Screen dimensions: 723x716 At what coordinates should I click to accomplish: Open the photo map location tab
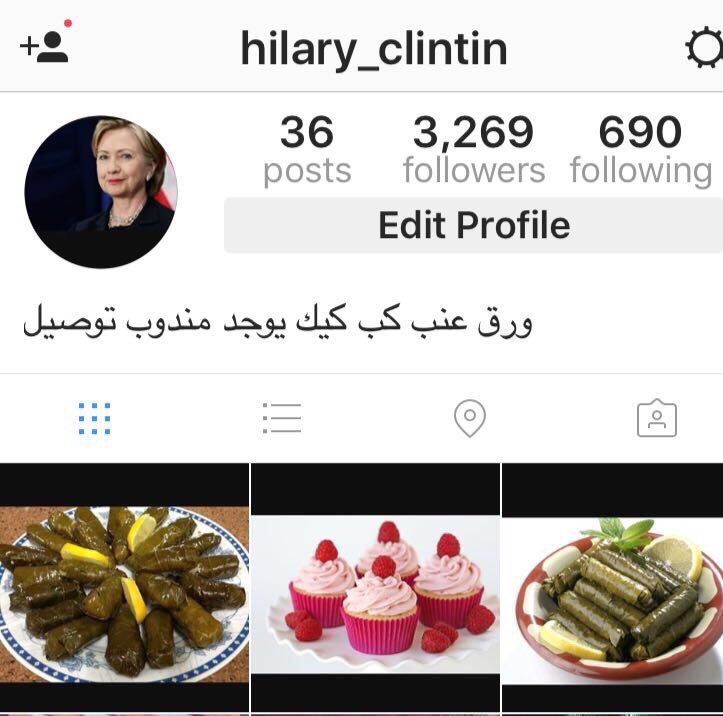(469, 419)
